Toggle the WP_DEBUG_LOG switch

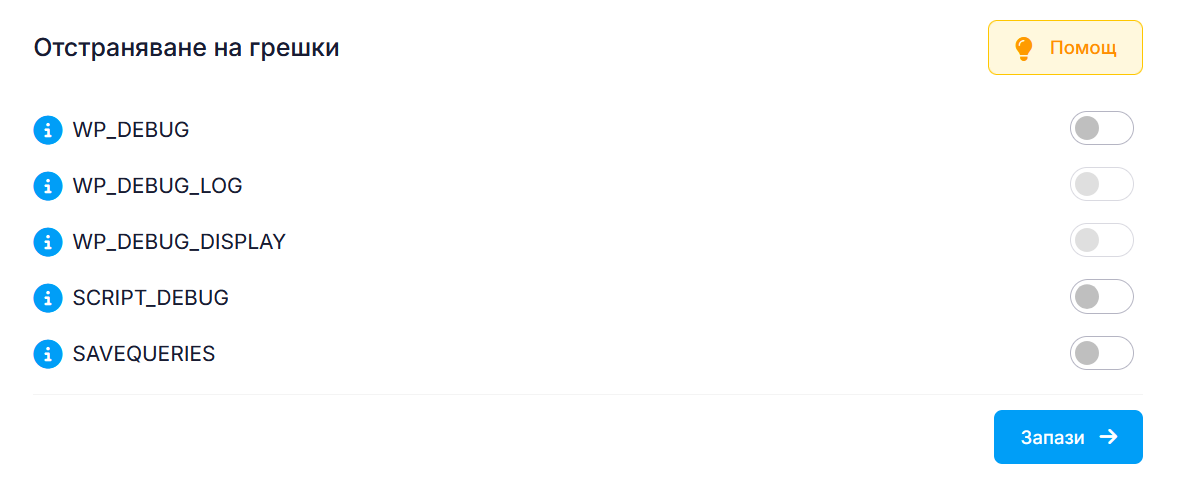pos(1101,184)
